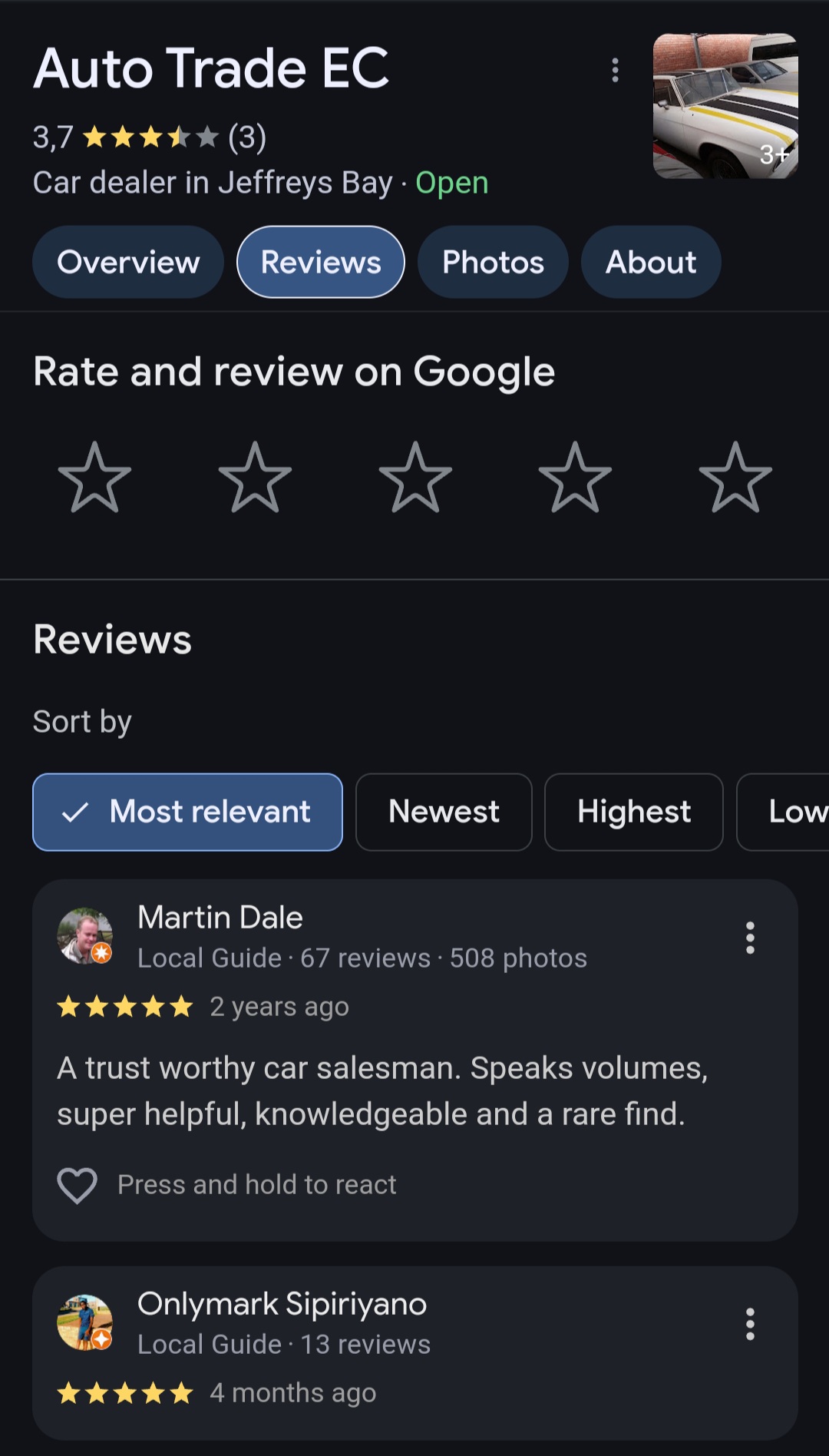The width and height of the screenshot is (829, 1456).
Task: Sort reviews by Highest
Action: (634, 812)
